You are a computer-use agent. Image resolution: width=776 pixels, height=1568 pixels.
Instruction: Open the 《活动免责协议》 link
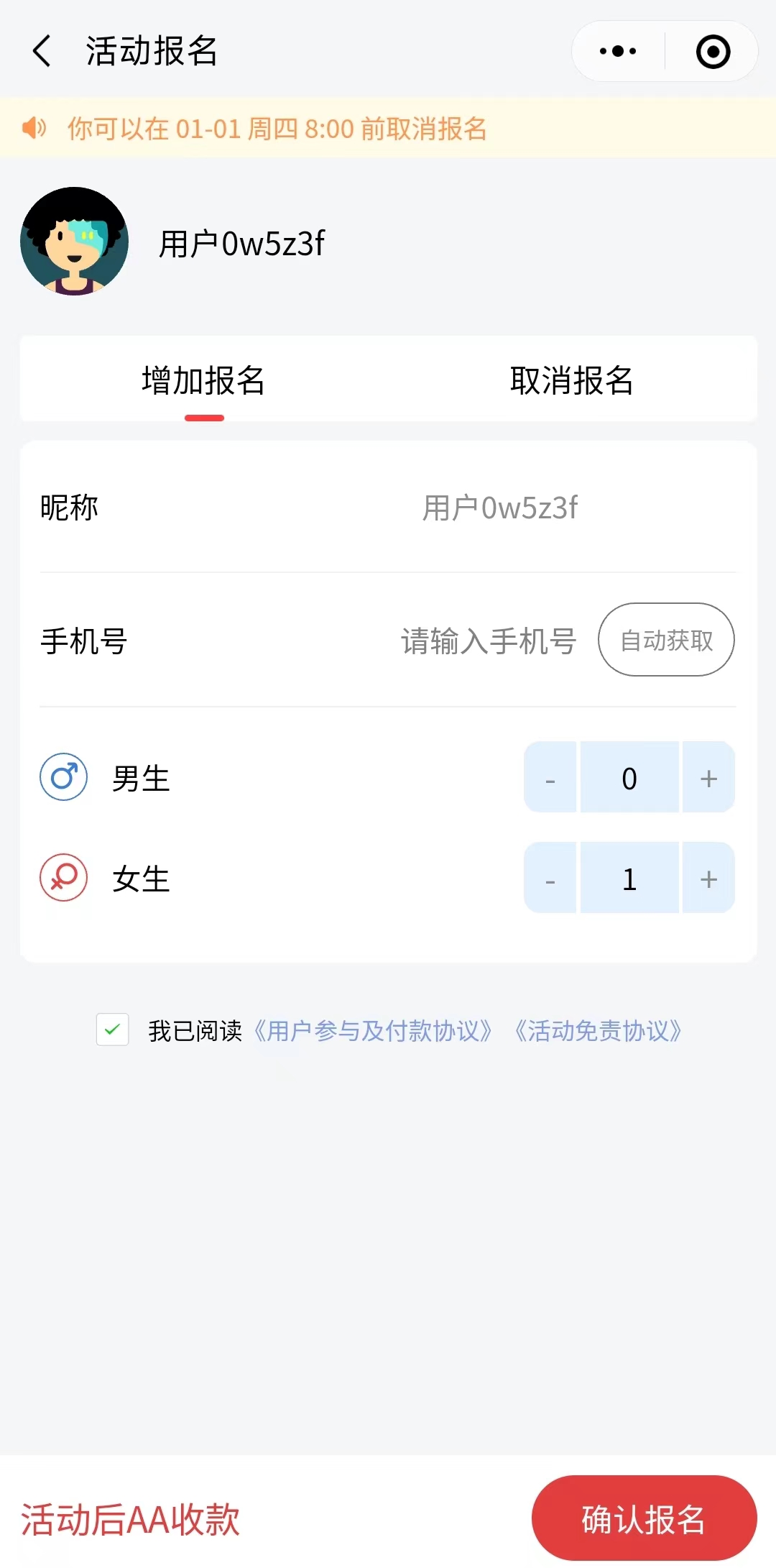tap(598, 1031)
